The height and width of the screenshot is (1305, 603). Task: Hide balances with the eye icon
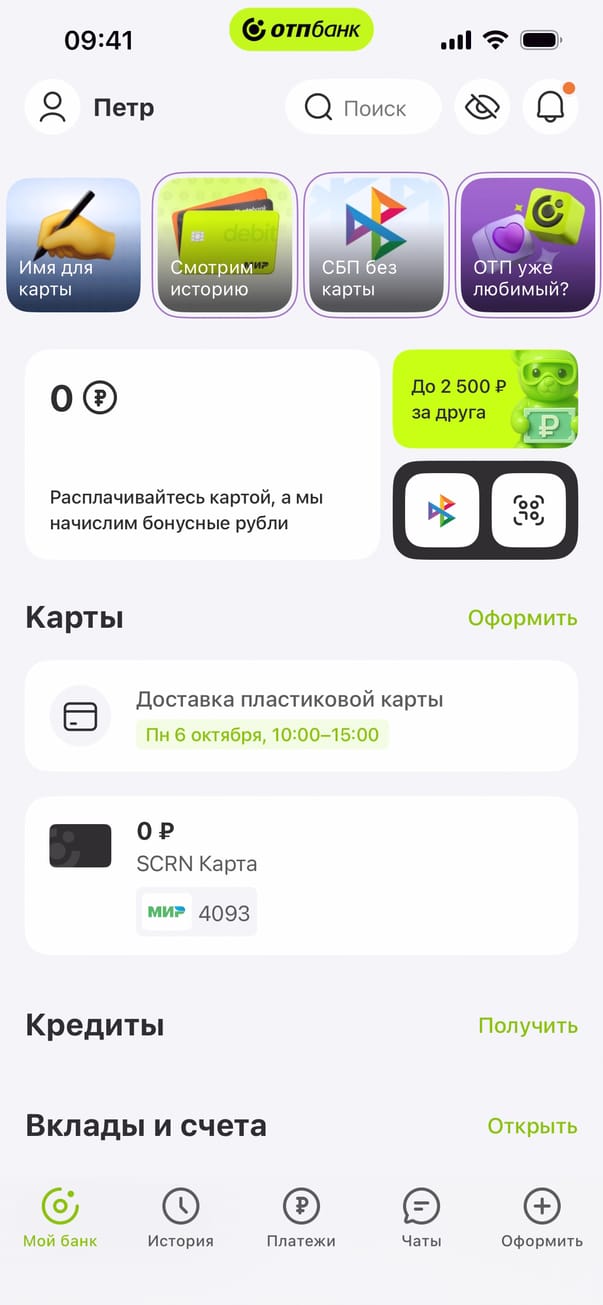482,107
